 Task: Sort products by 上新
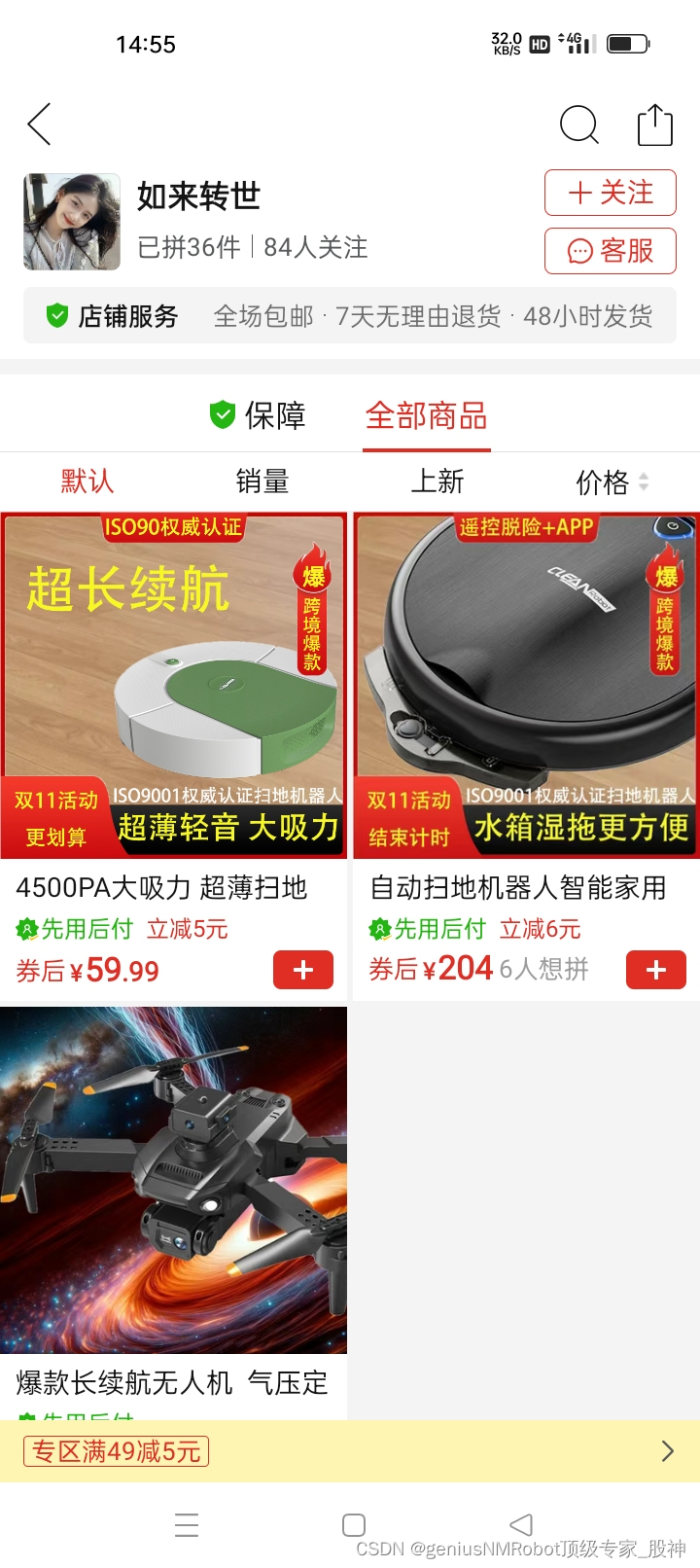[x=437, y=481]
